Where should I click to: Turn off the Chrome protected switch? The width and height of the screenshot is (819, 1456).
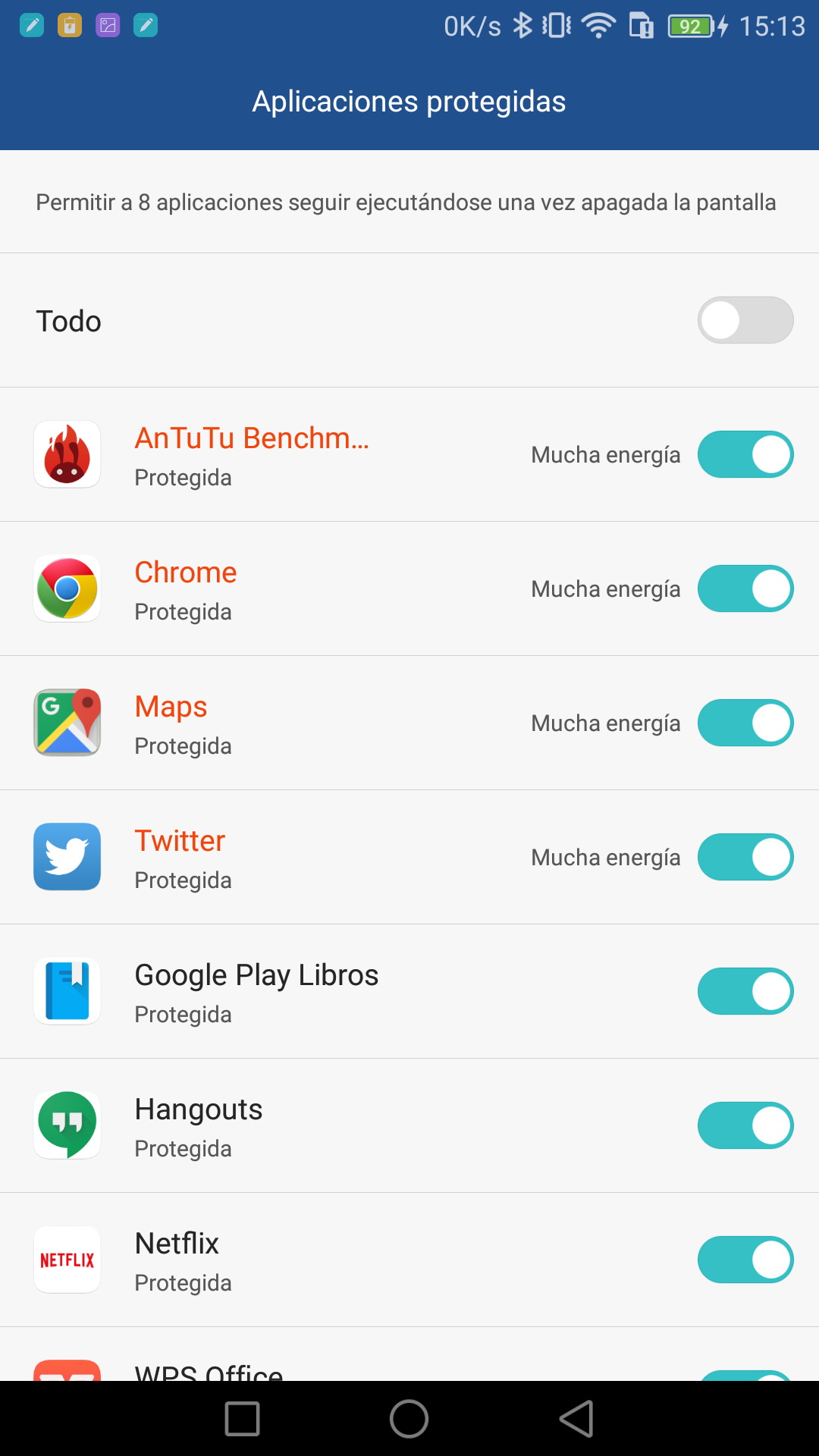coord(745,588)
